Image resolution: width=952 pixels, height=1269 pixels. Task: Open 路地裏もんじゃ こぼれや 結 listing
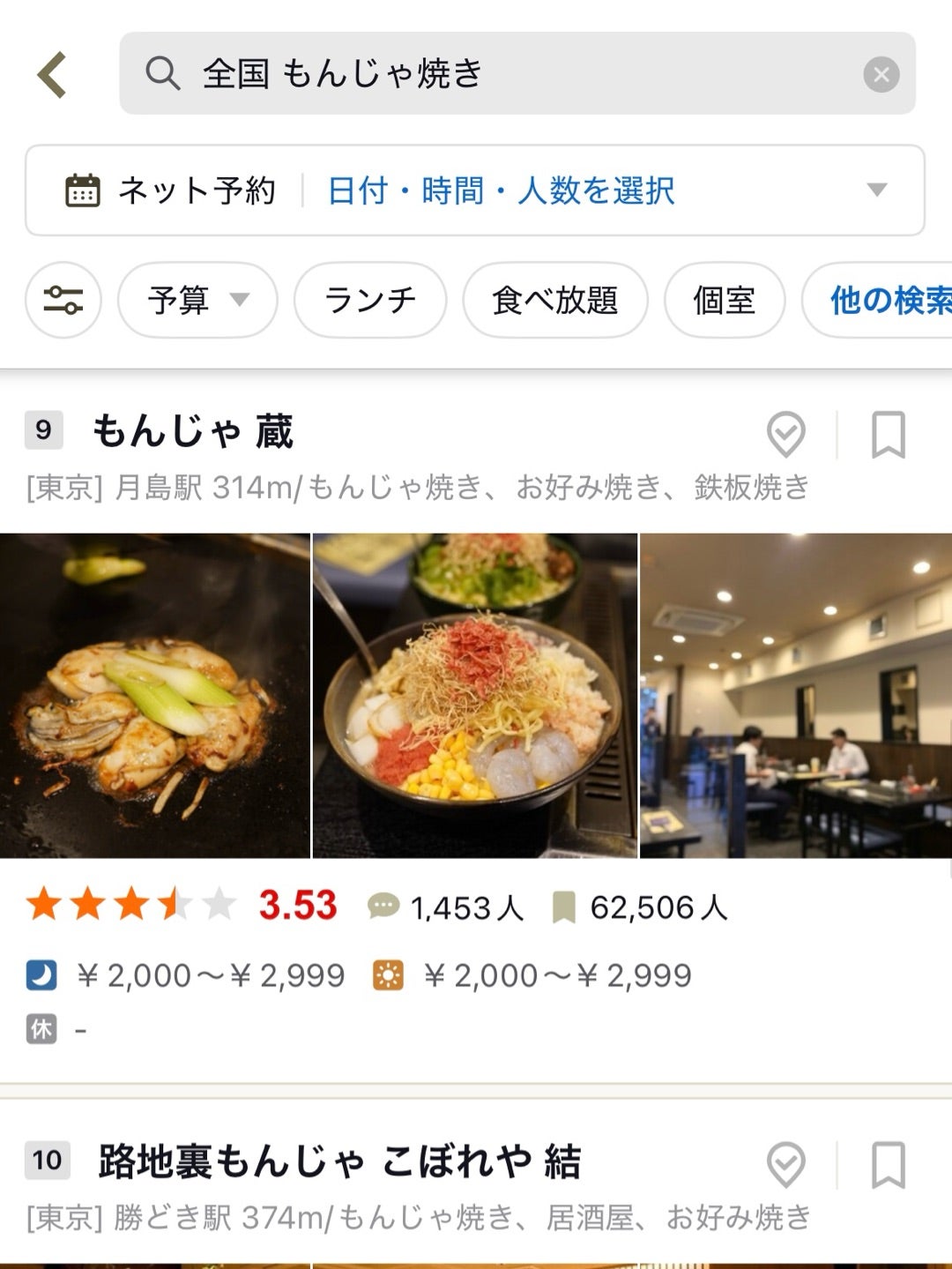click(339, 1162)
